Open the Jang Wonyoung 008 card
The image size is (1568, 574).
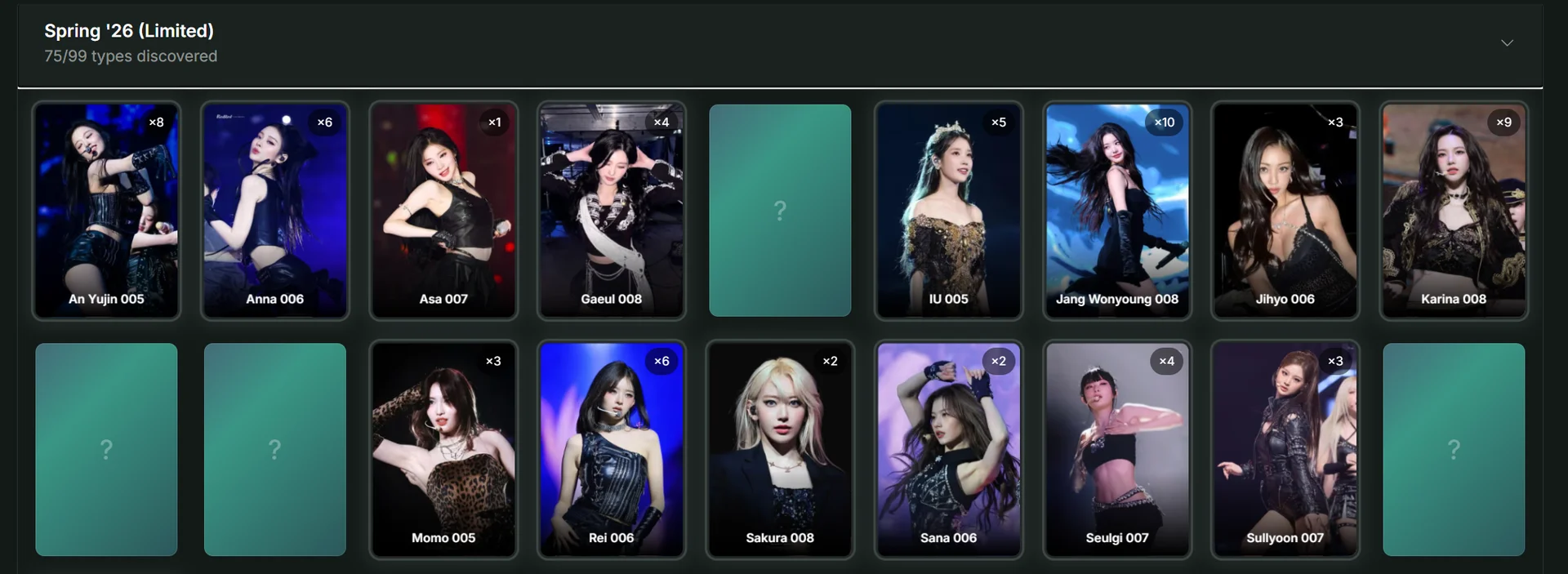pyautogui.click(x=1117, y=211)
